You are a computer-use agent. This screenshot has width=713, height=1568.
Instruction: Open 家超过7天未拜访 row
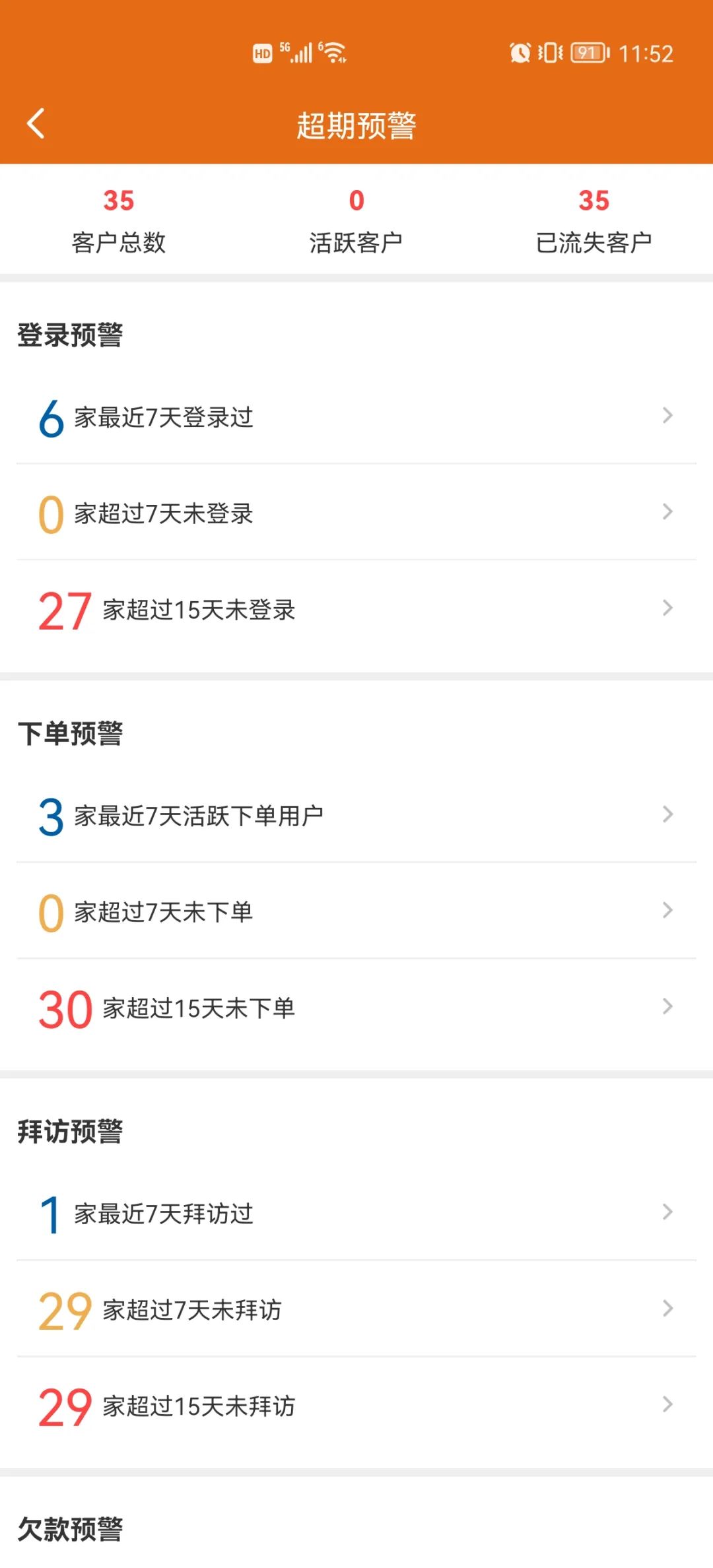click(x=356, y=1309)
